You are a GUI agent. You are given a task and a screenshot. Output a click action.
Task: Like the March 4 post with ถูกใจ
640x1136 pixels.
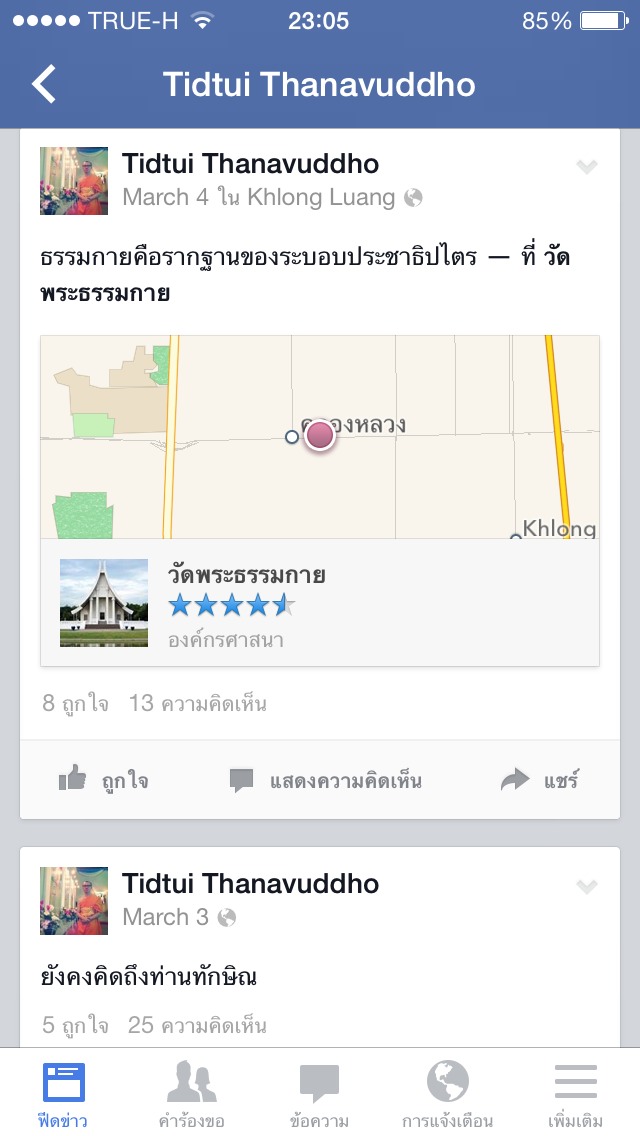click(104, 780)
